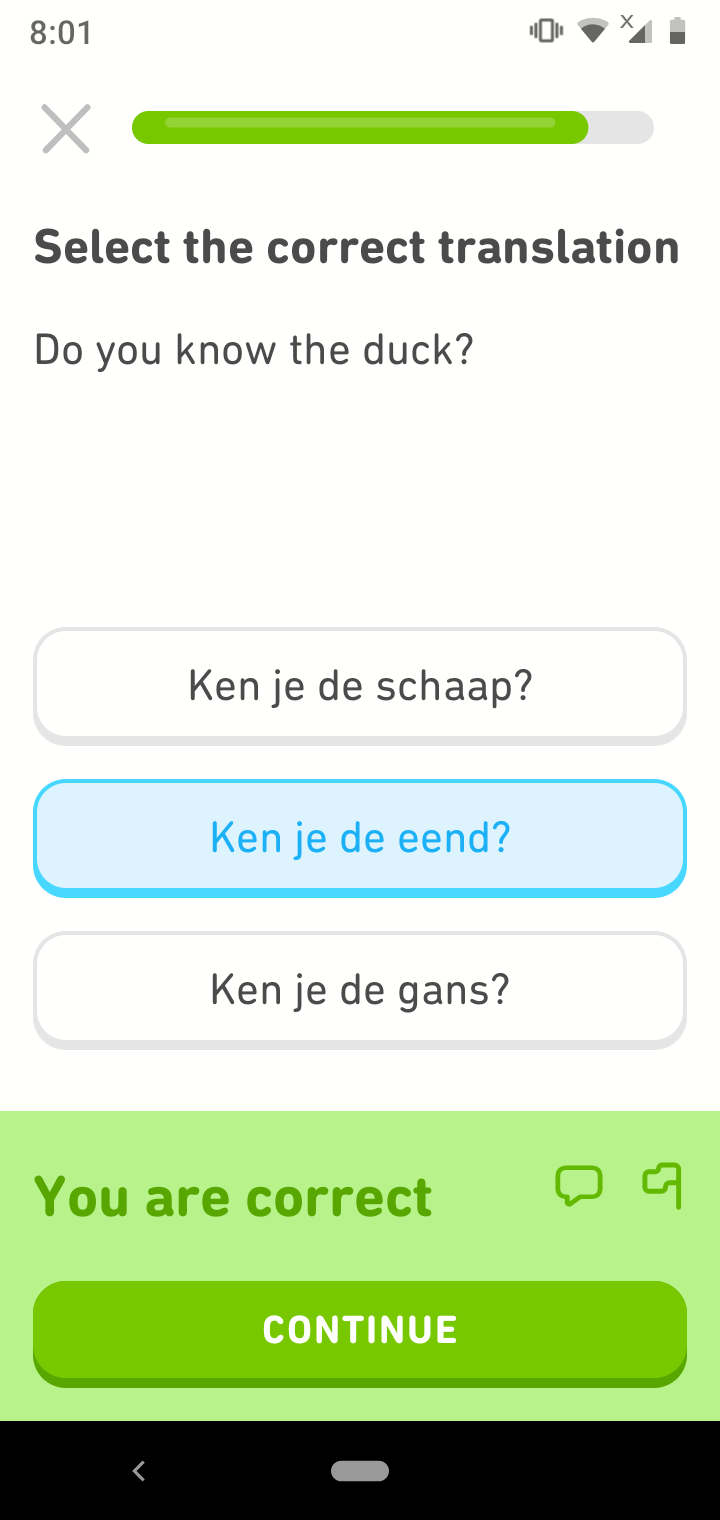Choose the option 'Ken je de eend?'

pyautogui.click(x=360, y=838)
